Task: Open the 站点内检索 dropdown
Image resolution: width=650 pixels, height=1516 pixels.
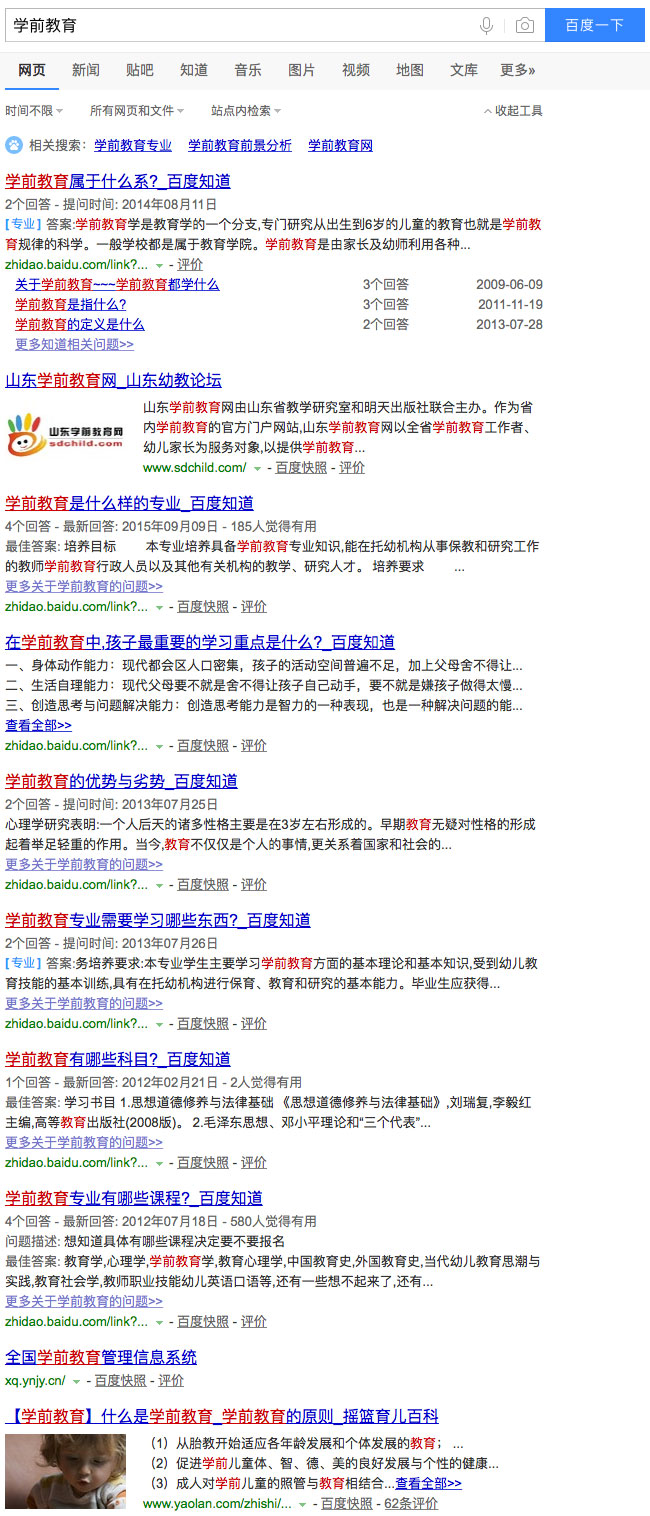Action: [x=246, y=111]
